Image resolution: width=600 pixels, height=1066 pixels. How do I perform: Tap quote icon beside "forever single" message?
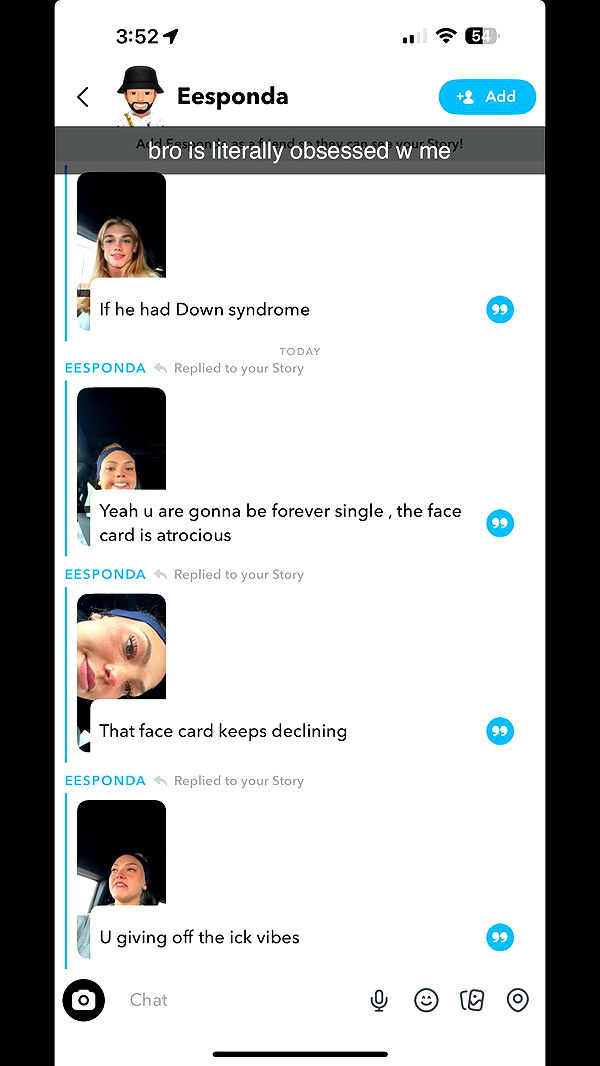tap(500, 523)
